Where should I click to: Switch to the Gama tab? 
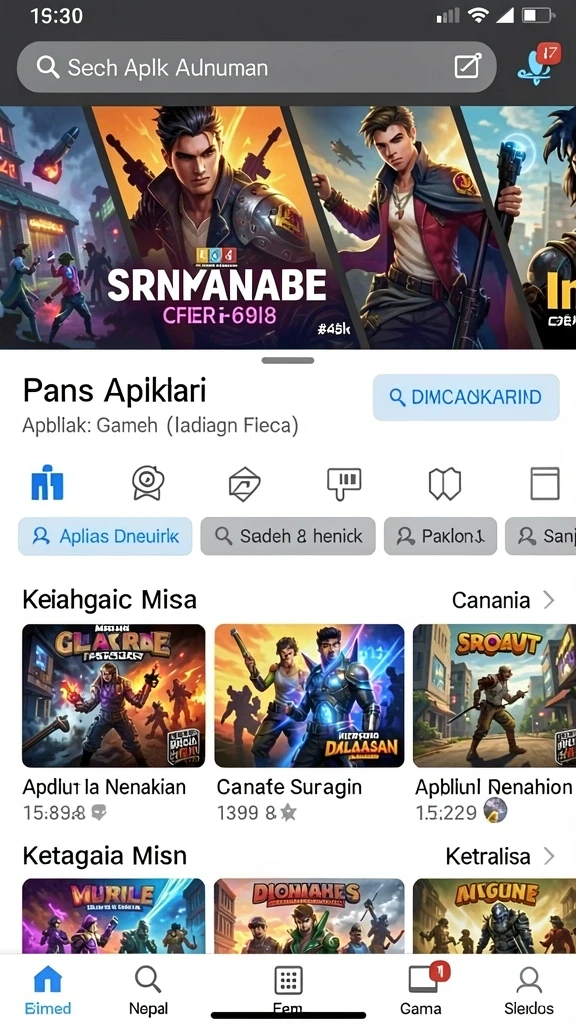[x=421, y=991]
